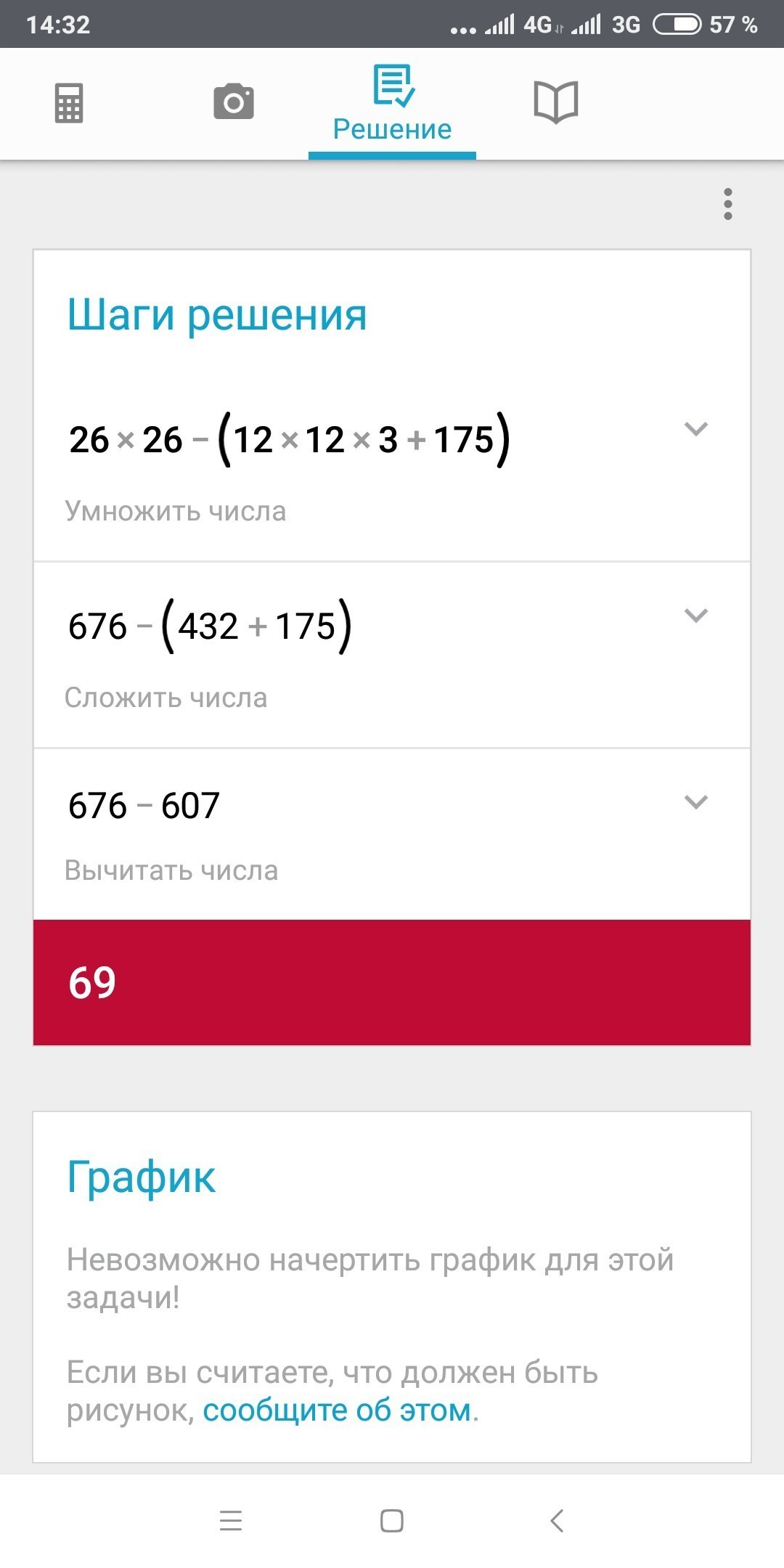Switch to the calculator tab
This screenshot has width=784, height=1568.
pos(69,103)
